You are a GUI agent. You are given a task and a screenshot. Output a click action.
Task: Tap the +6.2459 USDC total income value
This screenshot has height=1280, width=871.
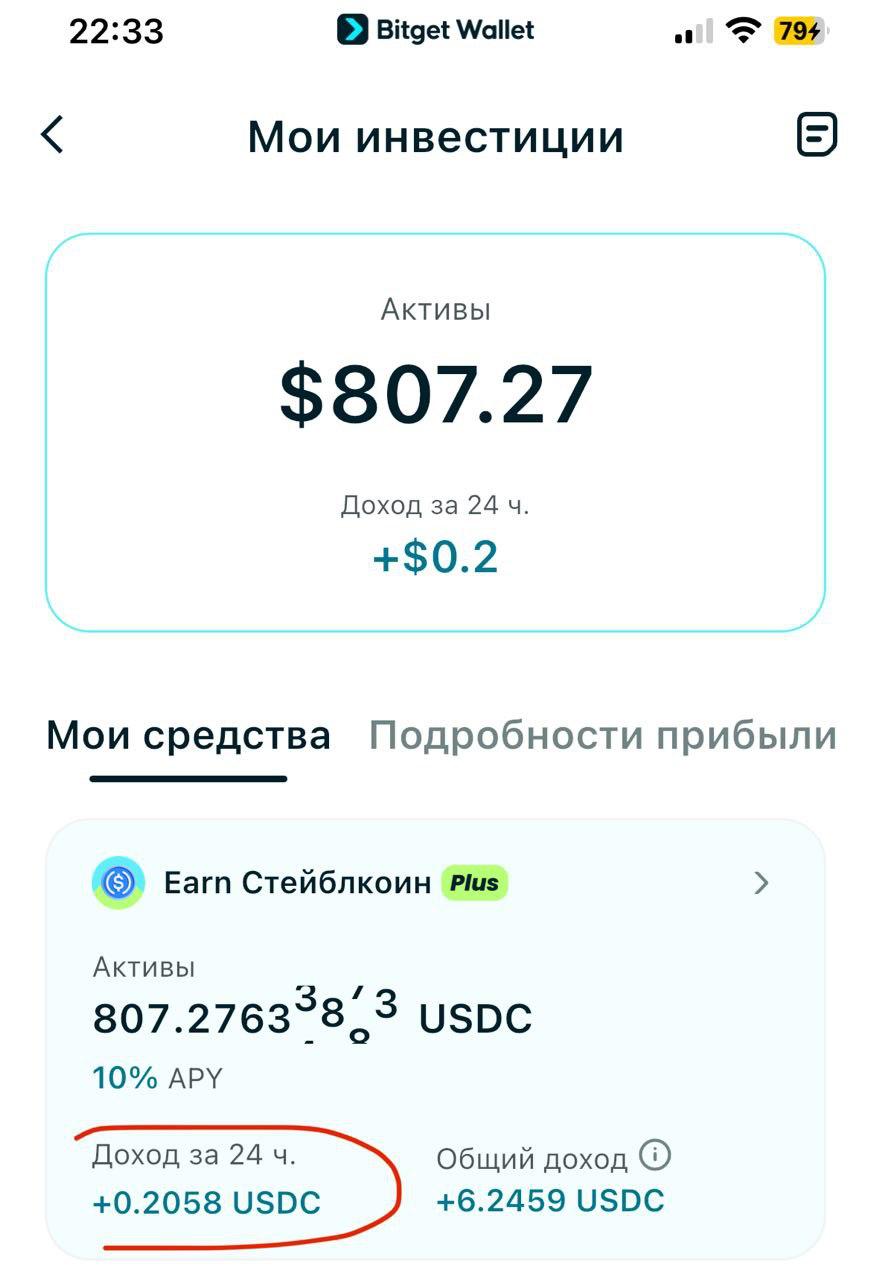tap(549, 1200)
